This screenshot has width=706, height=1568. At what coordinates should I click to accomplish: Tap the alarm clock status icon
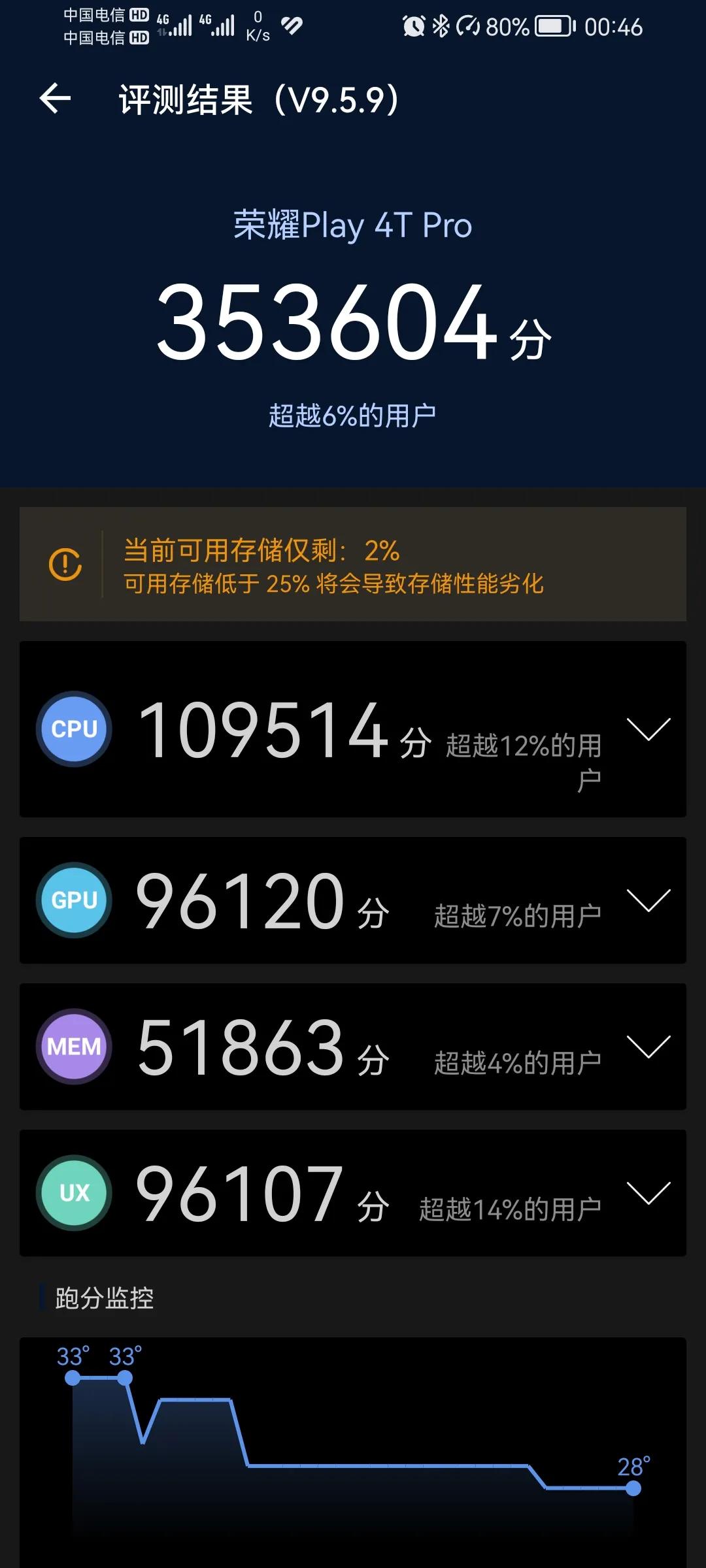pyautogui.click(x=412, y=27)
